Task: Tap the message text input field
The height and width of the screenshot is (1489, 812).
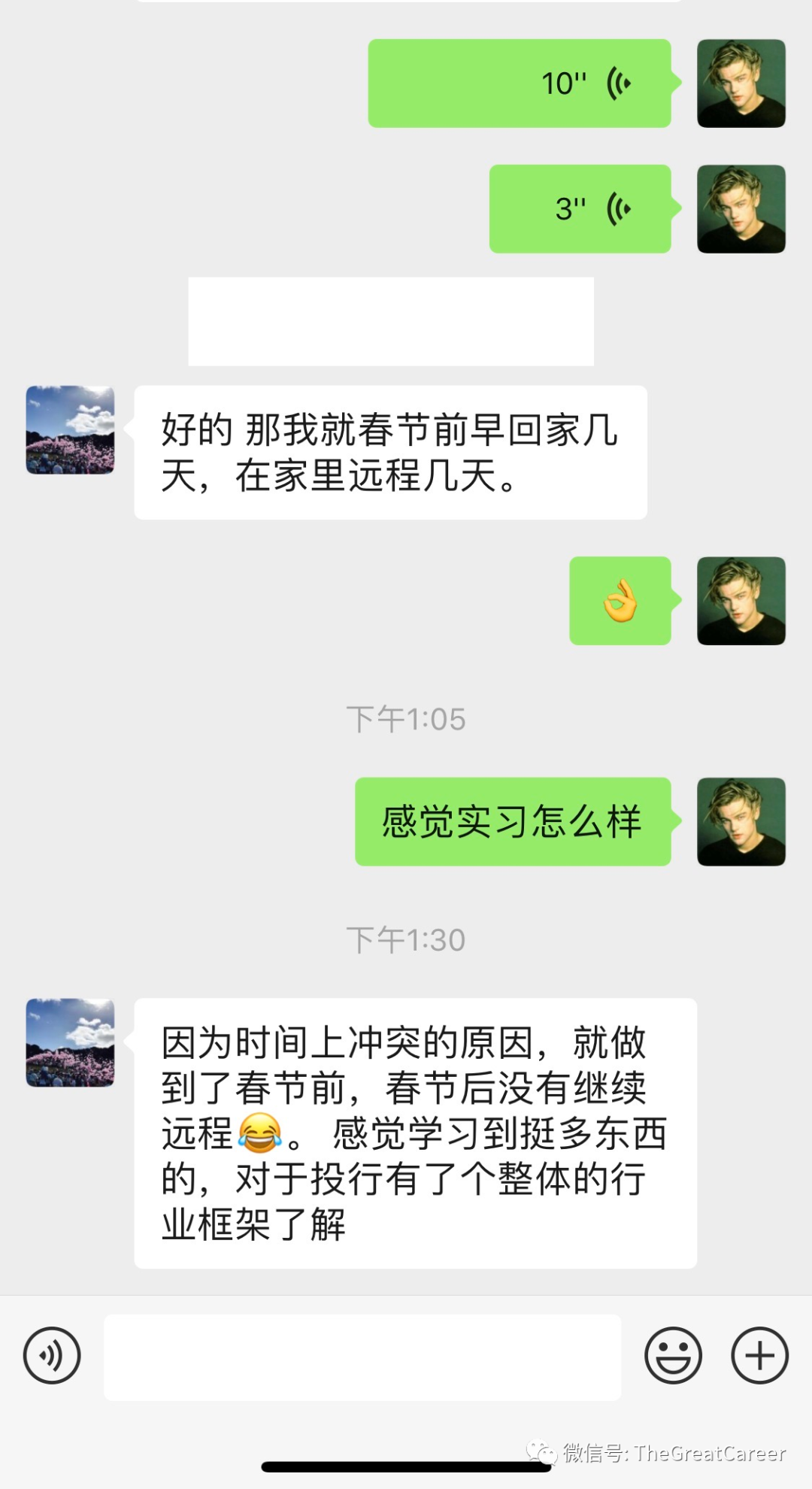Action: click(x=362, y=1357)
